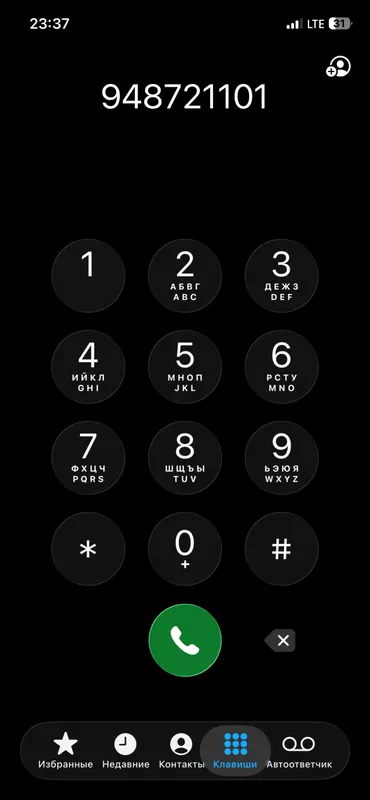Enter digit 5 on the keypad
The height and width of the screenshot is (800, 370).
tap(185, 367)
